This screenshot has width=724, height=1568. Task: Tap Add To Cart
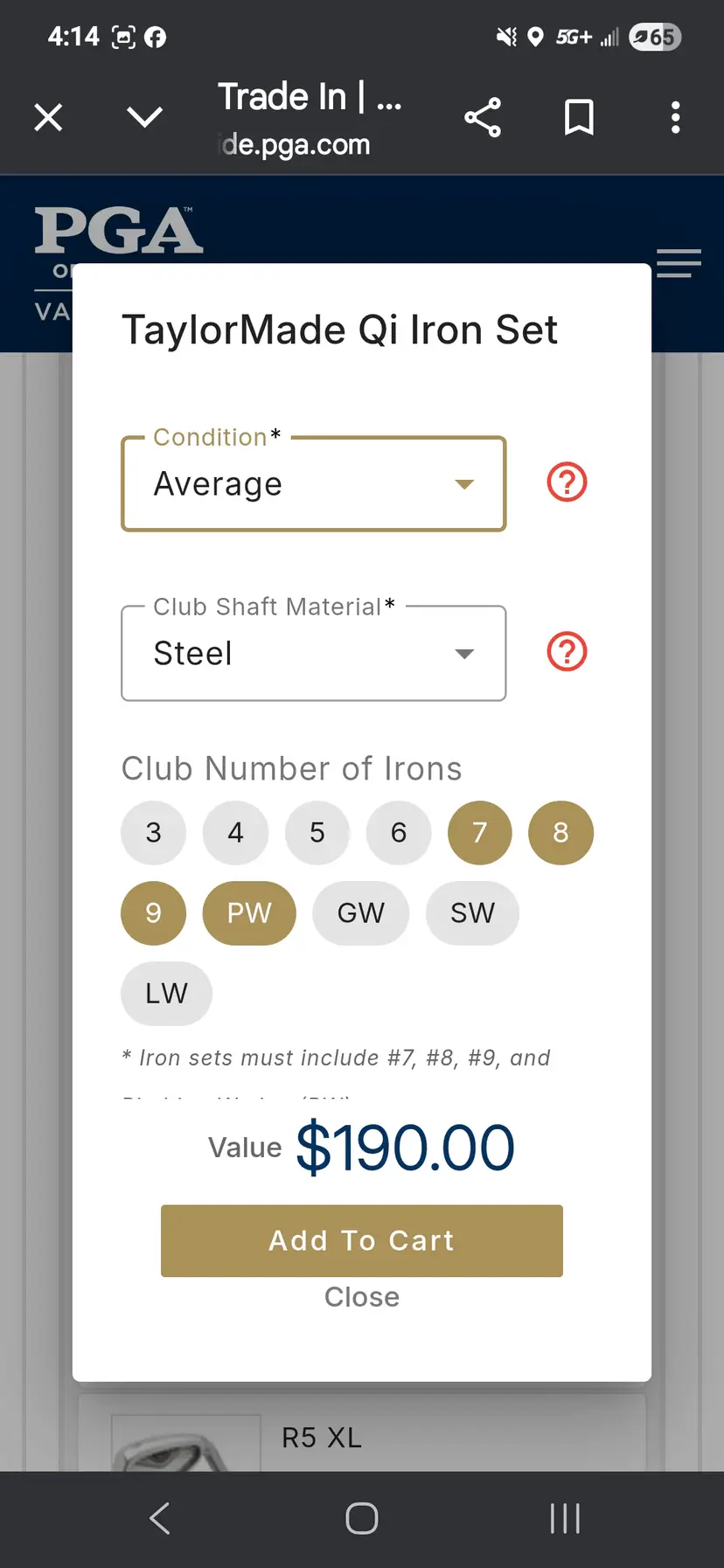361,1240
